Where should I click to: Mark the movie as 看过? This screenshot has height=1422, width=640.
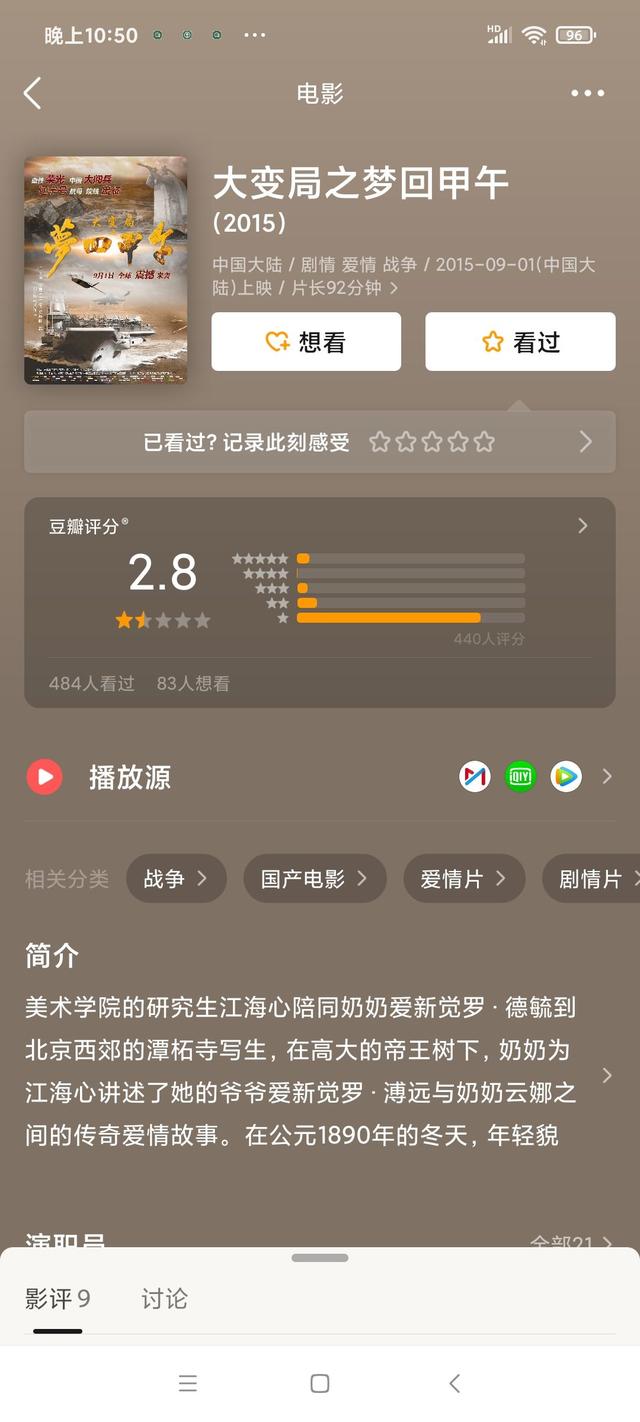click(x=520, y=342)
